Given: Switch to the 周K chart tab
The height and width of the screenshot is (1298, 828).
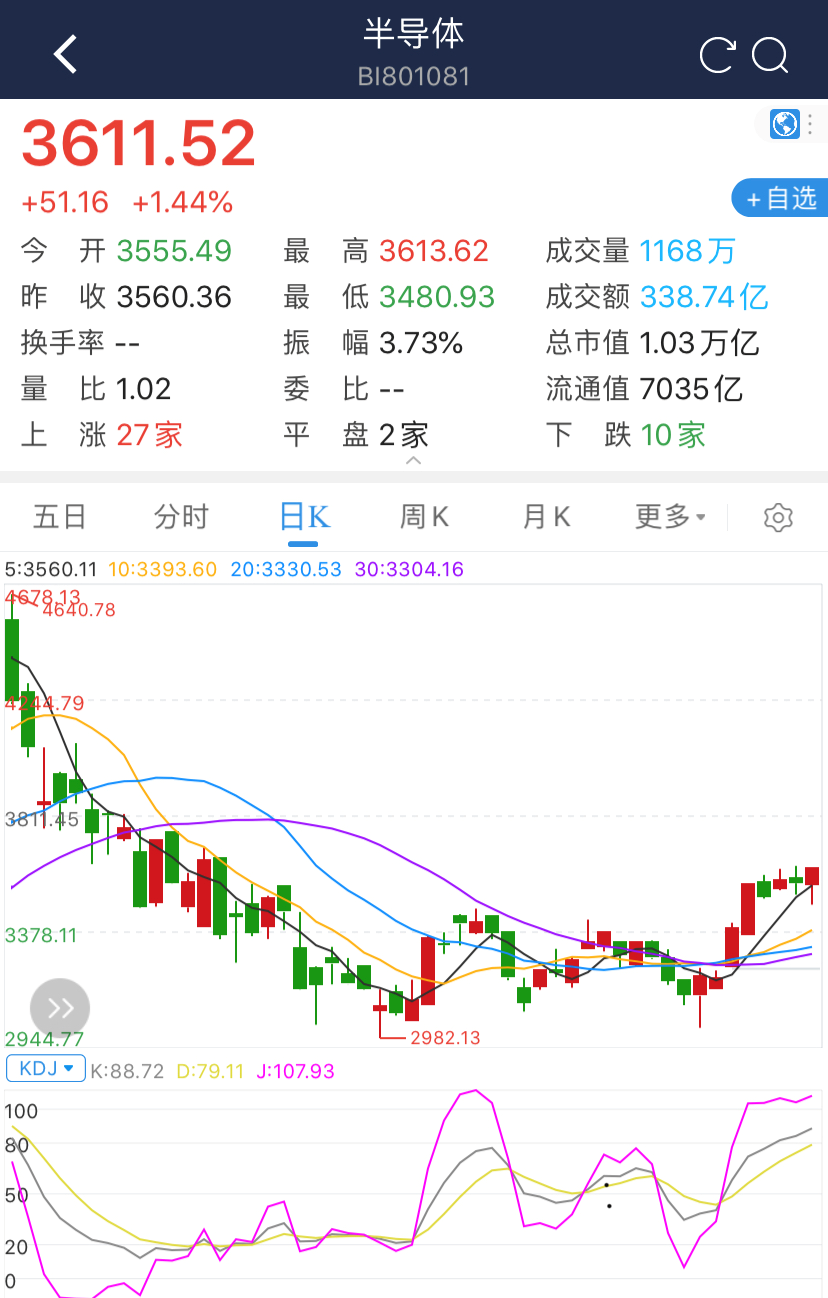Looking at the screenshot, I should [425, 517].
